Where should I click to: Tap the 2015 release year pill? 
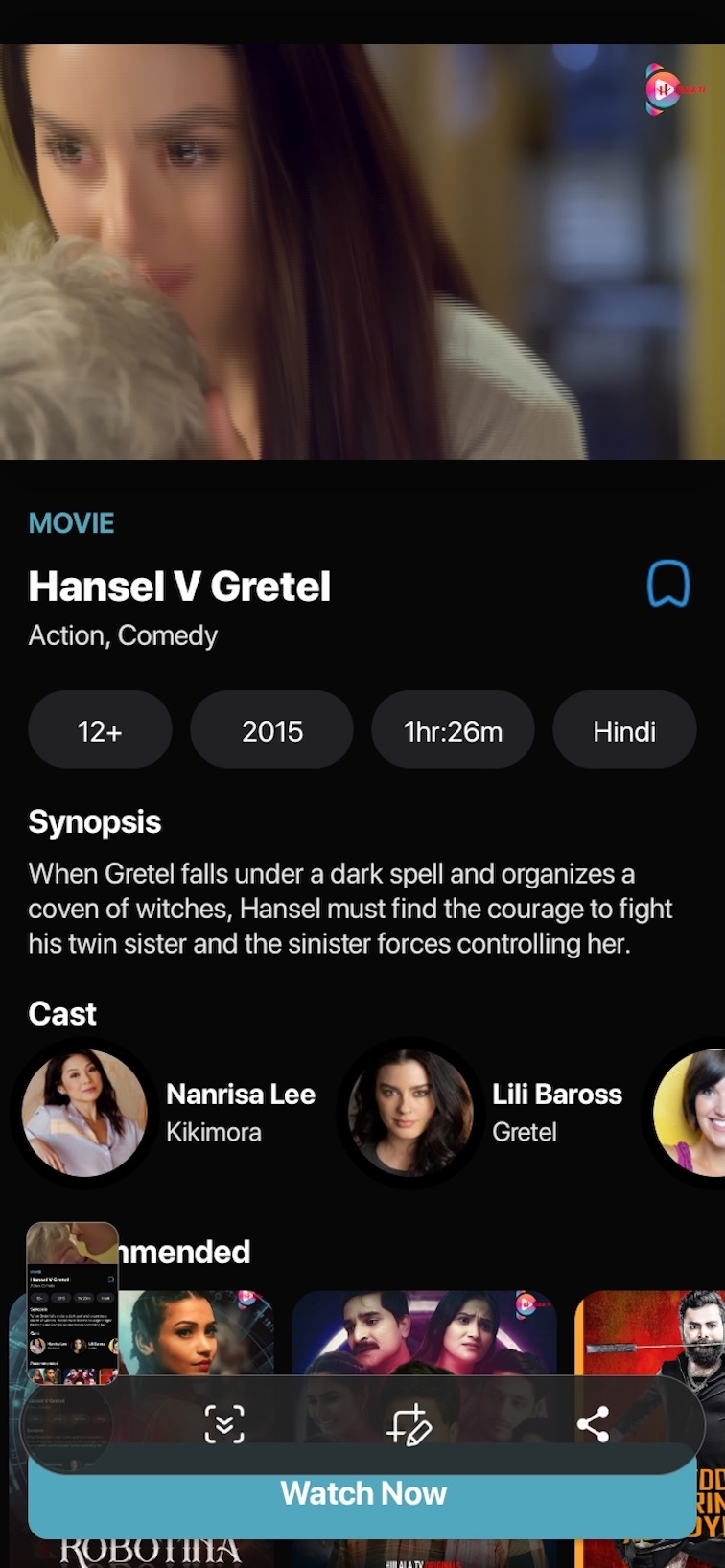click(271, 729)
